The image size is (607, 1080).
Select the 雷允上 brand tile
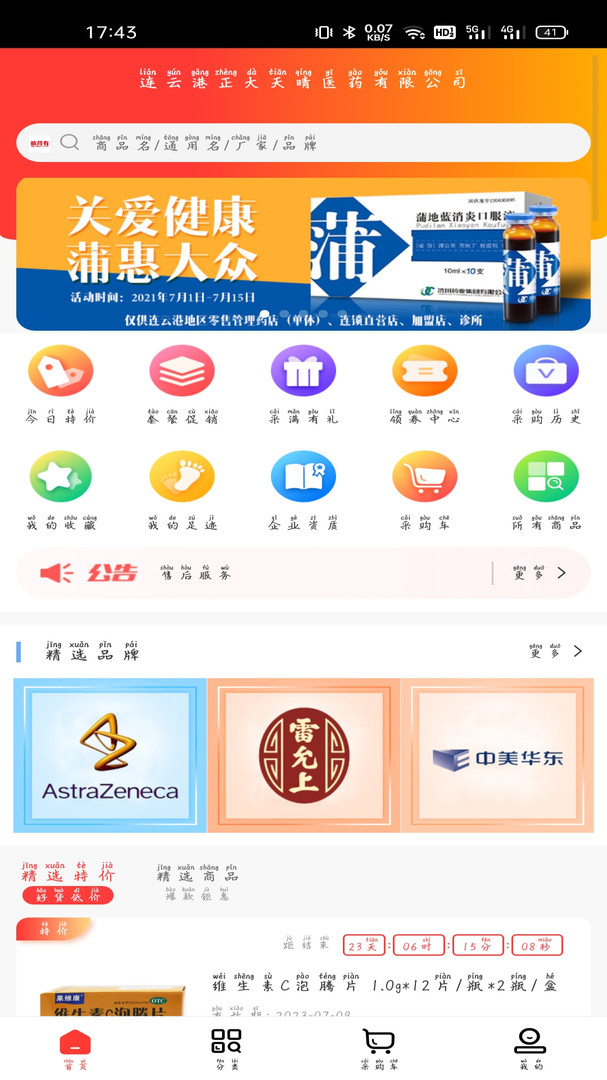304,756
